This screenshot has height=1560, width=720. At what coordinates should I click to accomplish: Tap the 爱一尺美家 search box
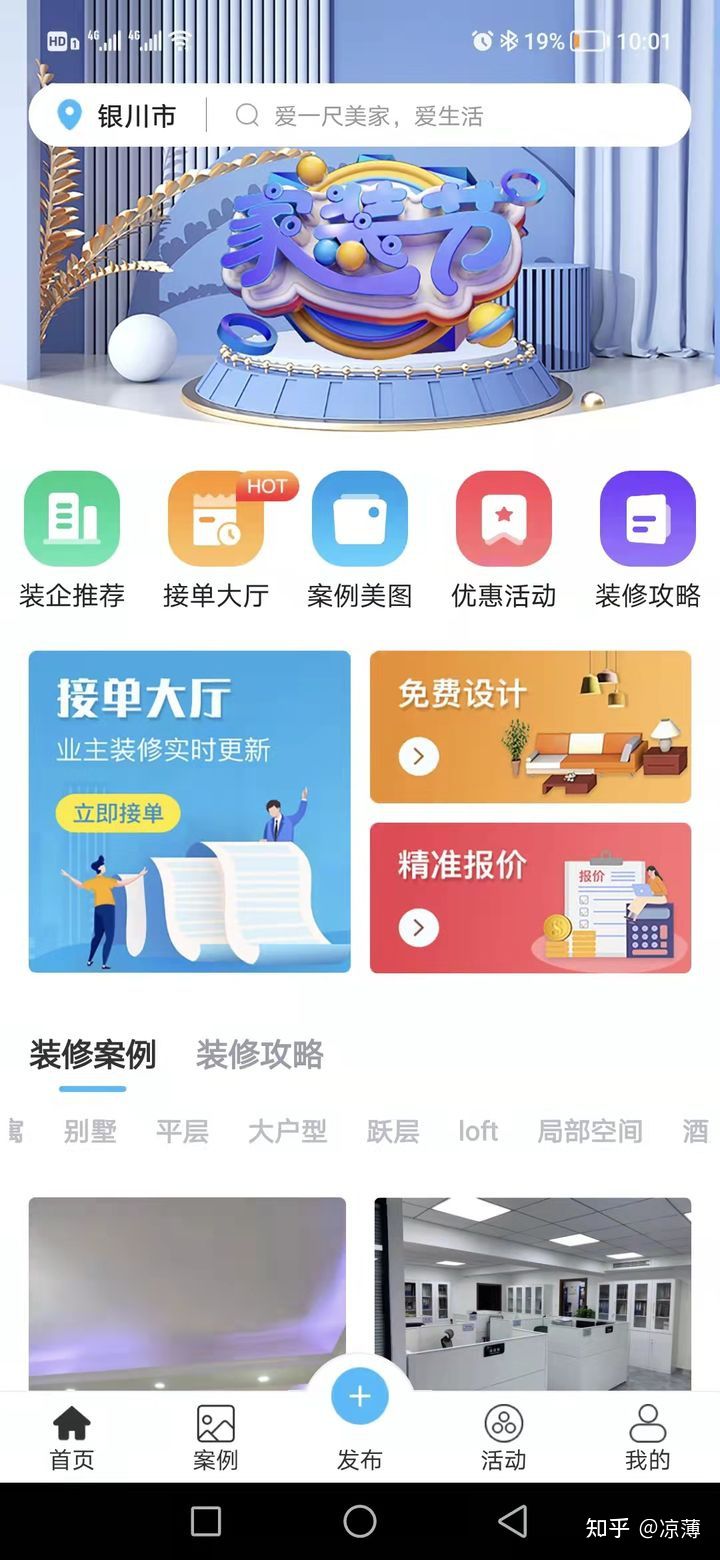[x=450, y=116]
